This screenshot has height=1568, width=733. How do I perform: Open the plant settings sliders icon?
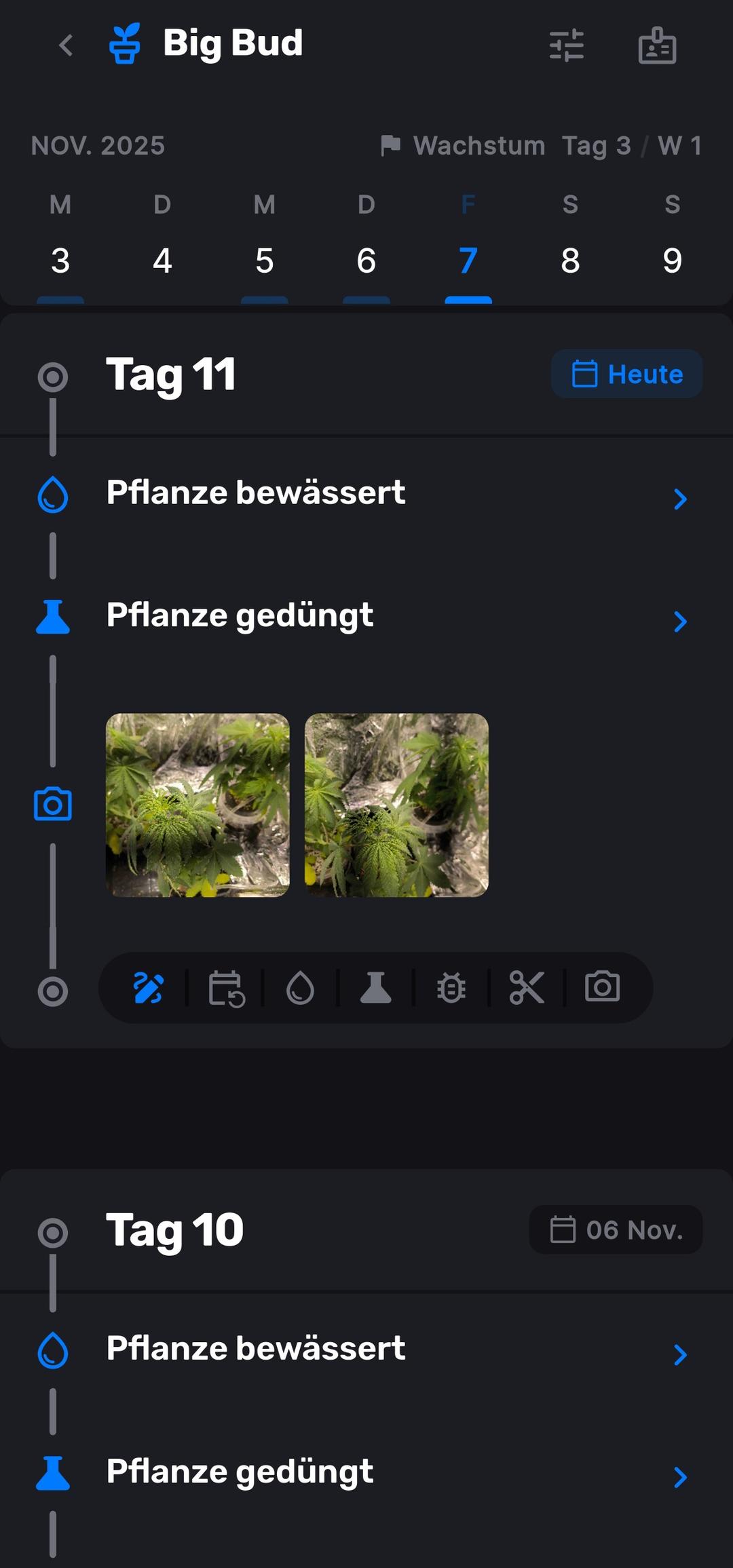[x=567, y=45]
